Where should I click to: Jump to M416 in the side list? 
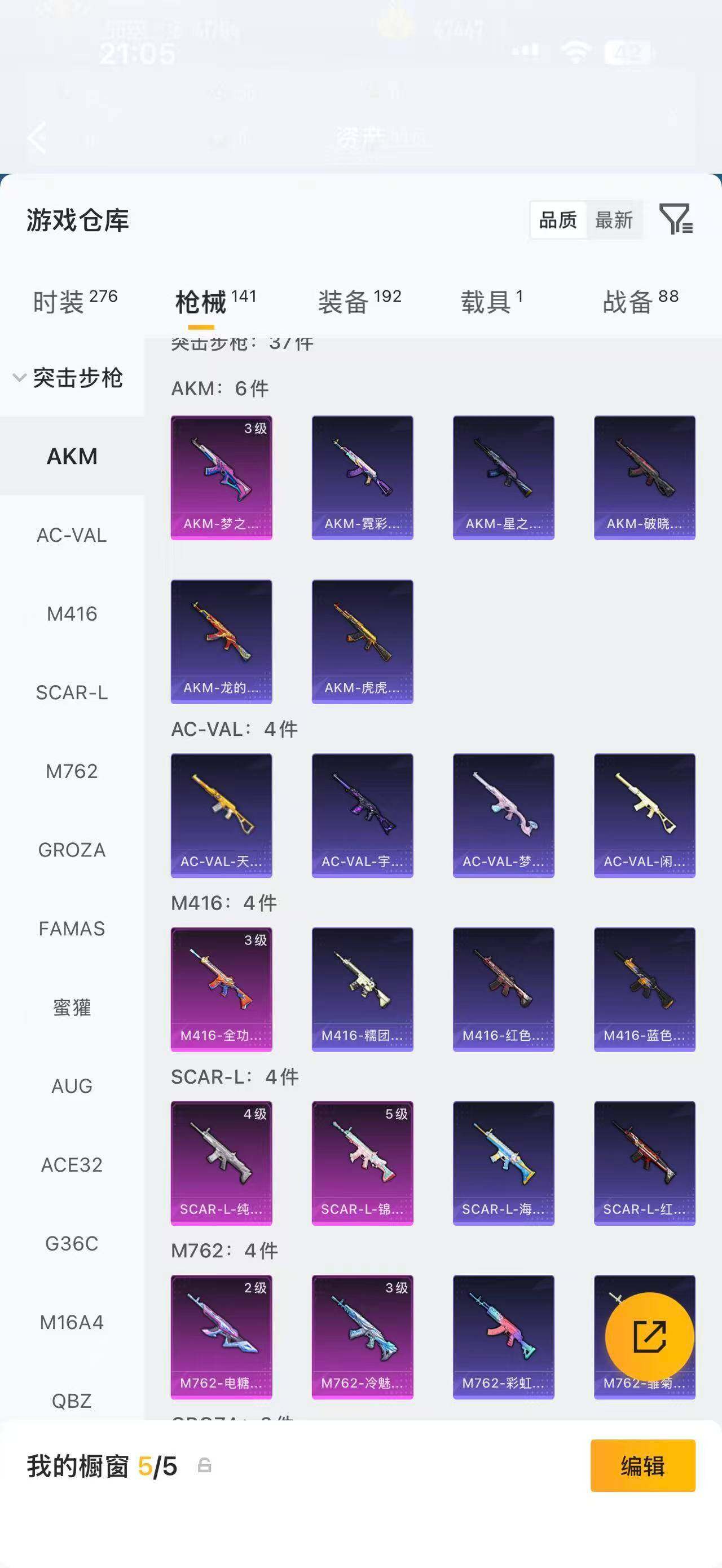click(x=72, y=613)
